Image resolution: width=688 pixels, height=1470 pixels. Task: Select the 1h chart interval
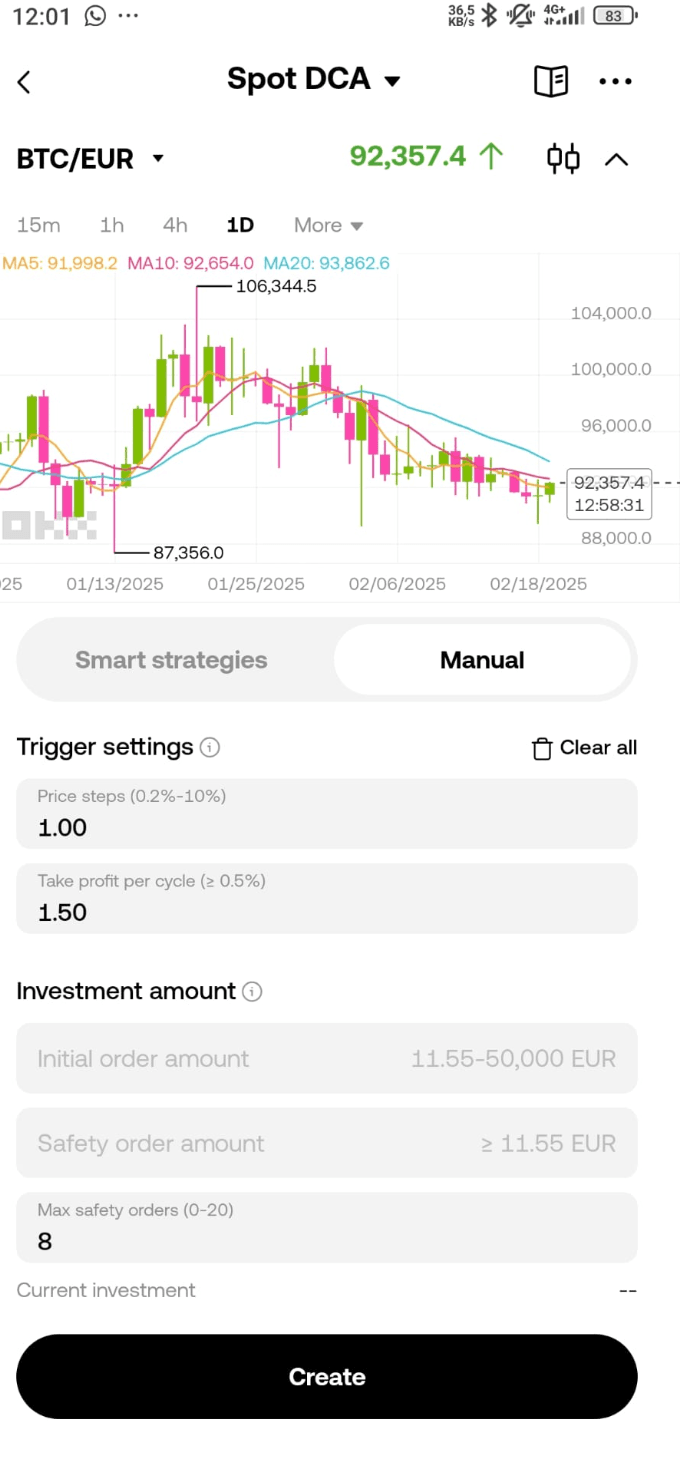click(112, 225)
